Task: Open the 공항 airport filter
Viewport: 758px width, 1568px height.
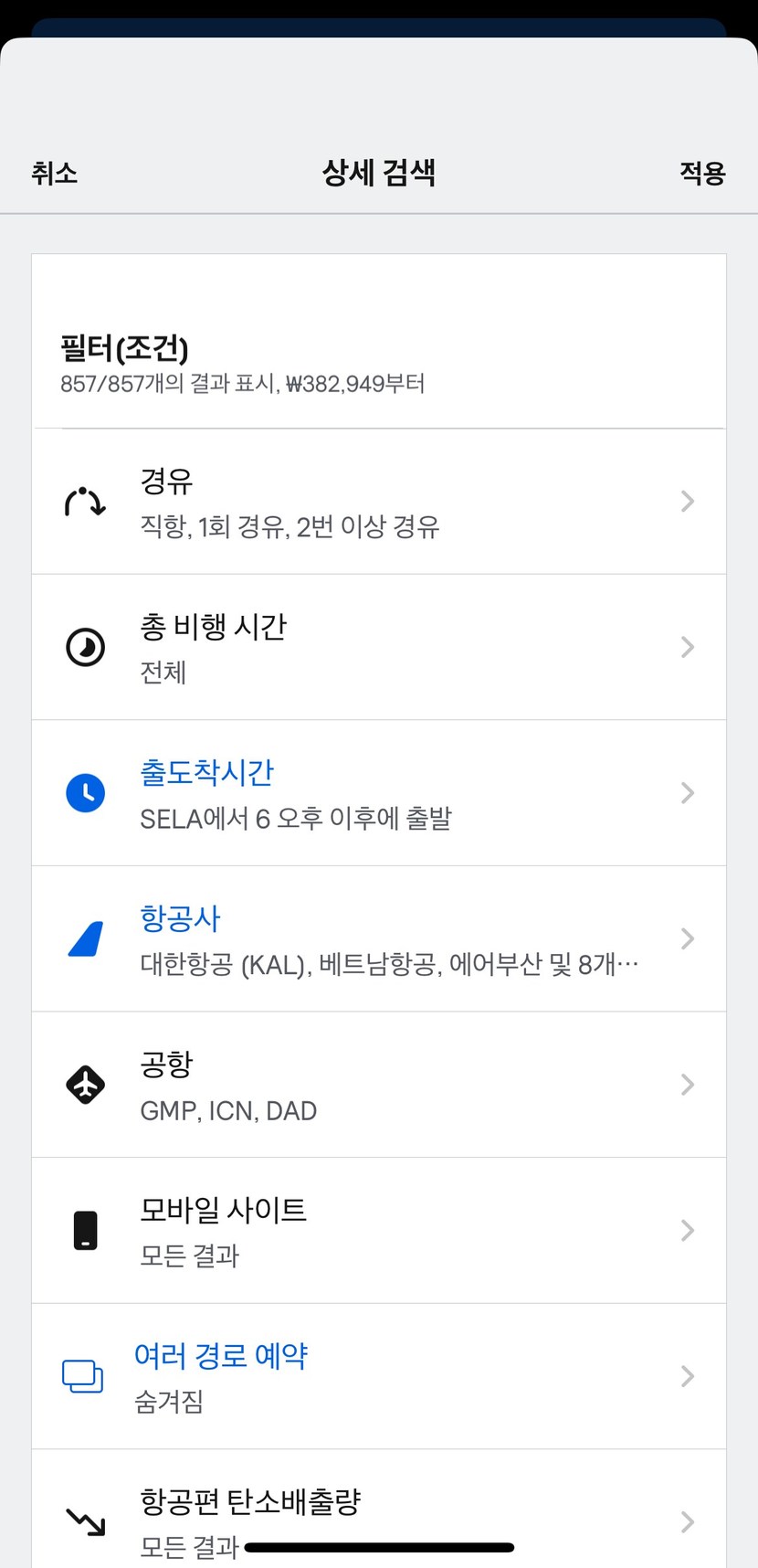Action: 378,1085
